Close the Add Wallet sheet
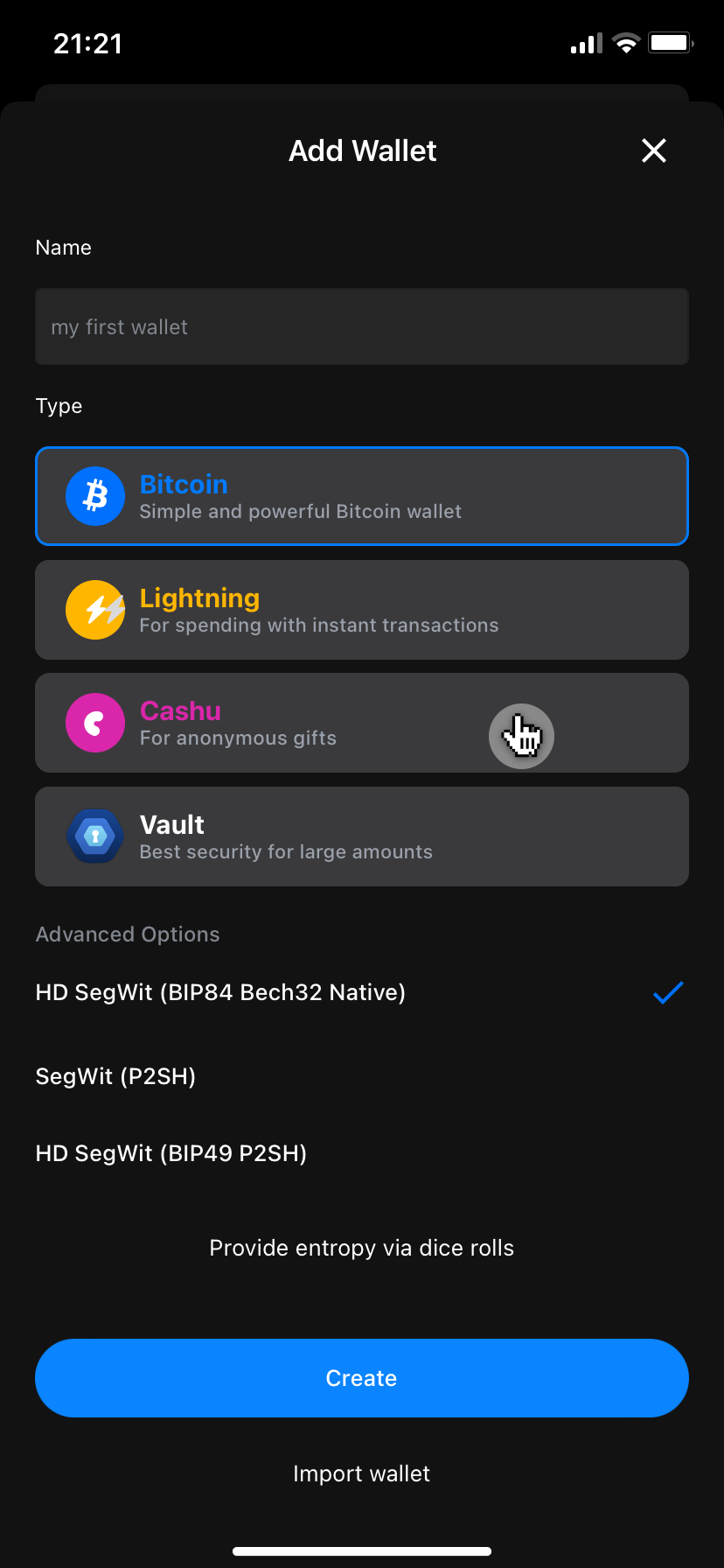 [653, 150]
